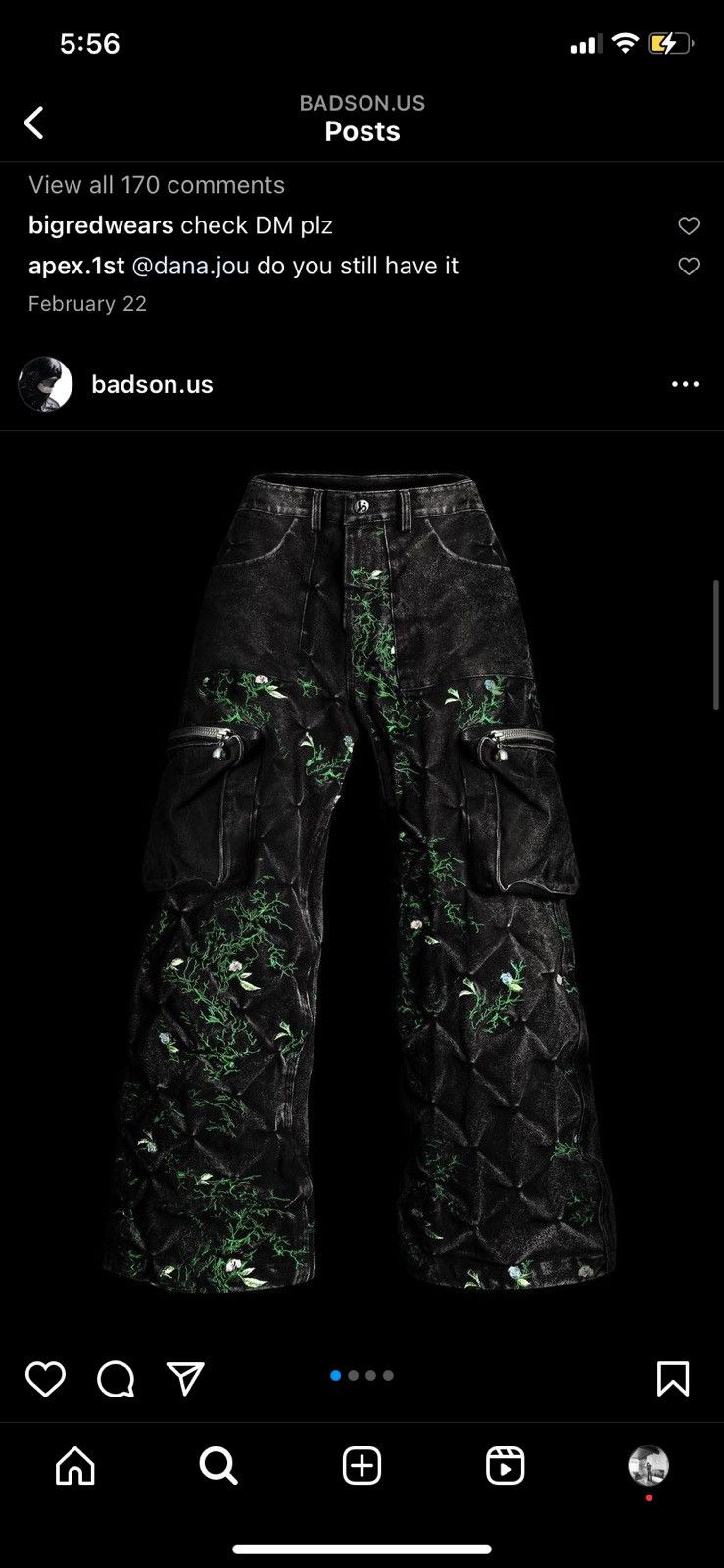
Task: Open the Reels tab
Action: click(x=505, y=1466)
